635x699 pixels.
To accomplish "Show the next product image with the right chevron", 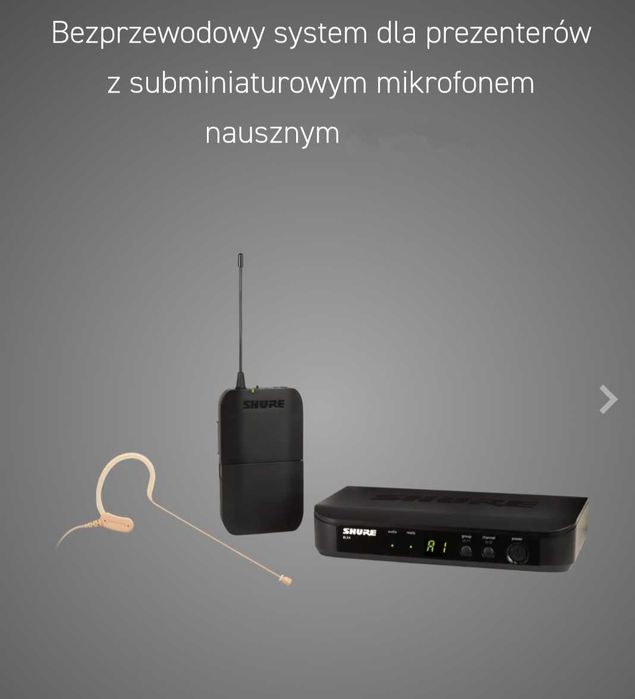I will 607,399.
